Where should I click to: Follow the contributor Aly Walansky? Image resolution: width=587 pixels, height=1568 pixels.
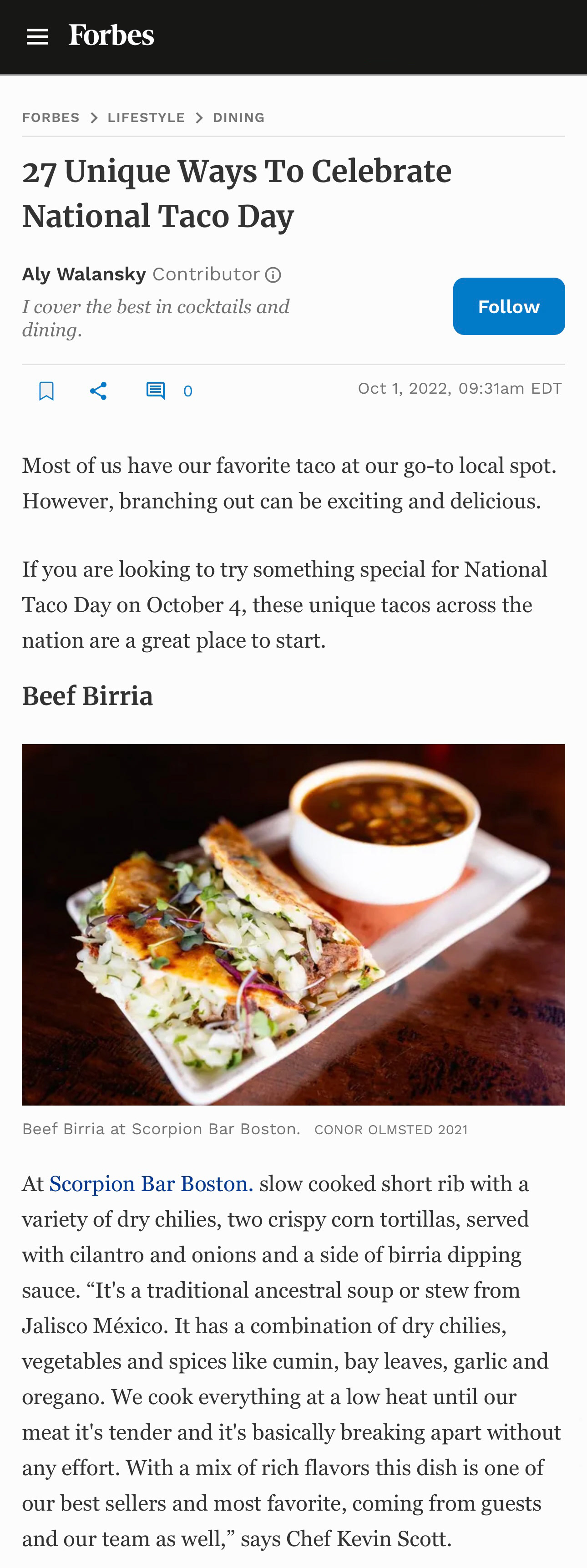(x=509, y=306)
